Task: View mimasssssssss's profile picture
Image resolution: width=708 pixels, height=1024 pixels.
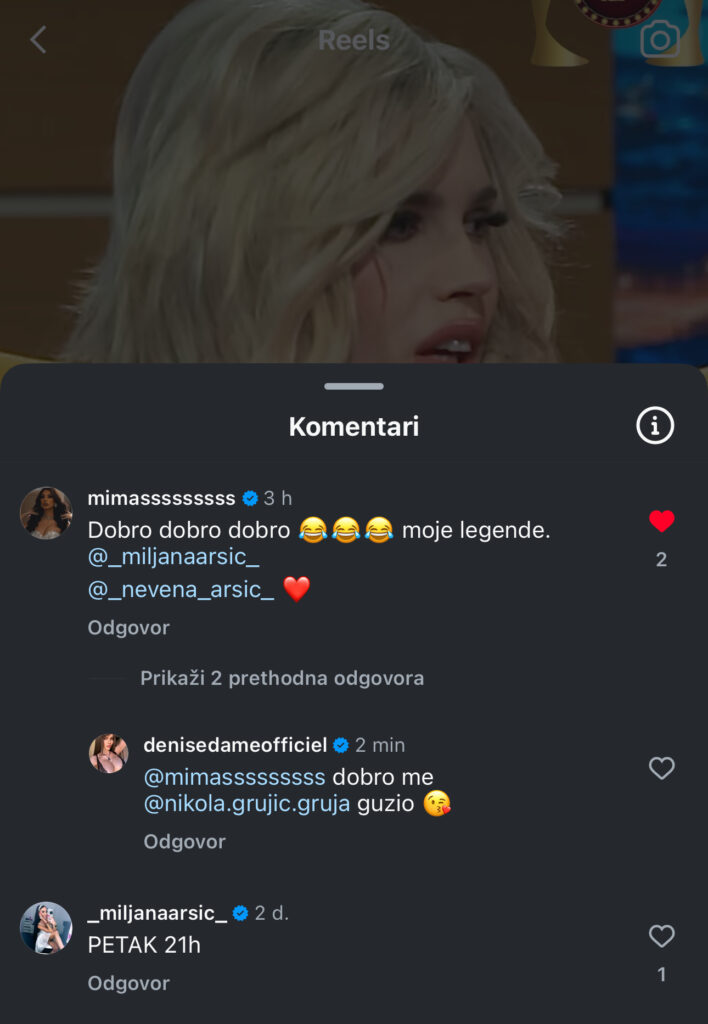Action: click(x=46, y=513)
